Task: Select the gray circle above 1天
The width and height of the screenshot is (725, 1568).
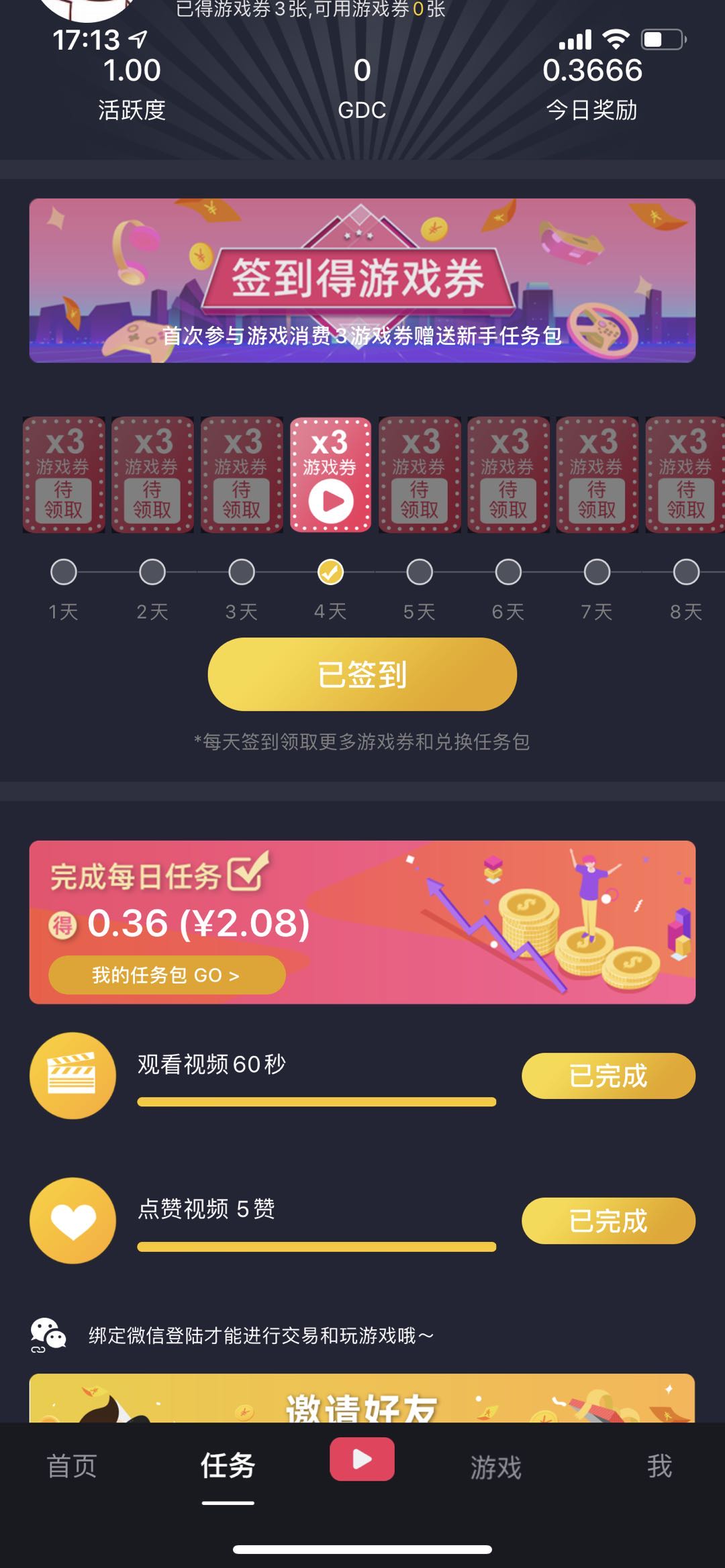Action: click(x=63, y=573)
